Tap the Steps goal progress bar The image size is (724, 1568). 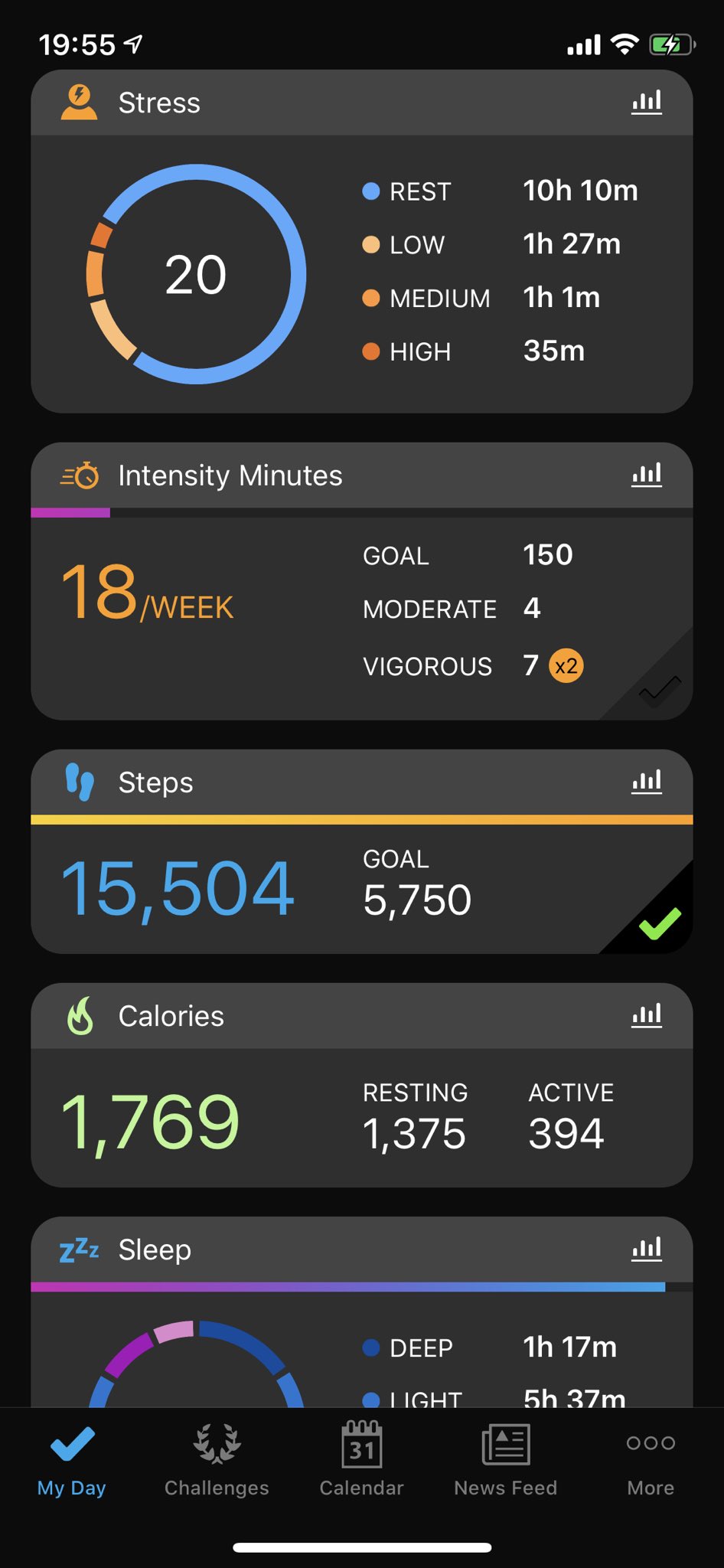pyautogui.click(x=362, y=818)
